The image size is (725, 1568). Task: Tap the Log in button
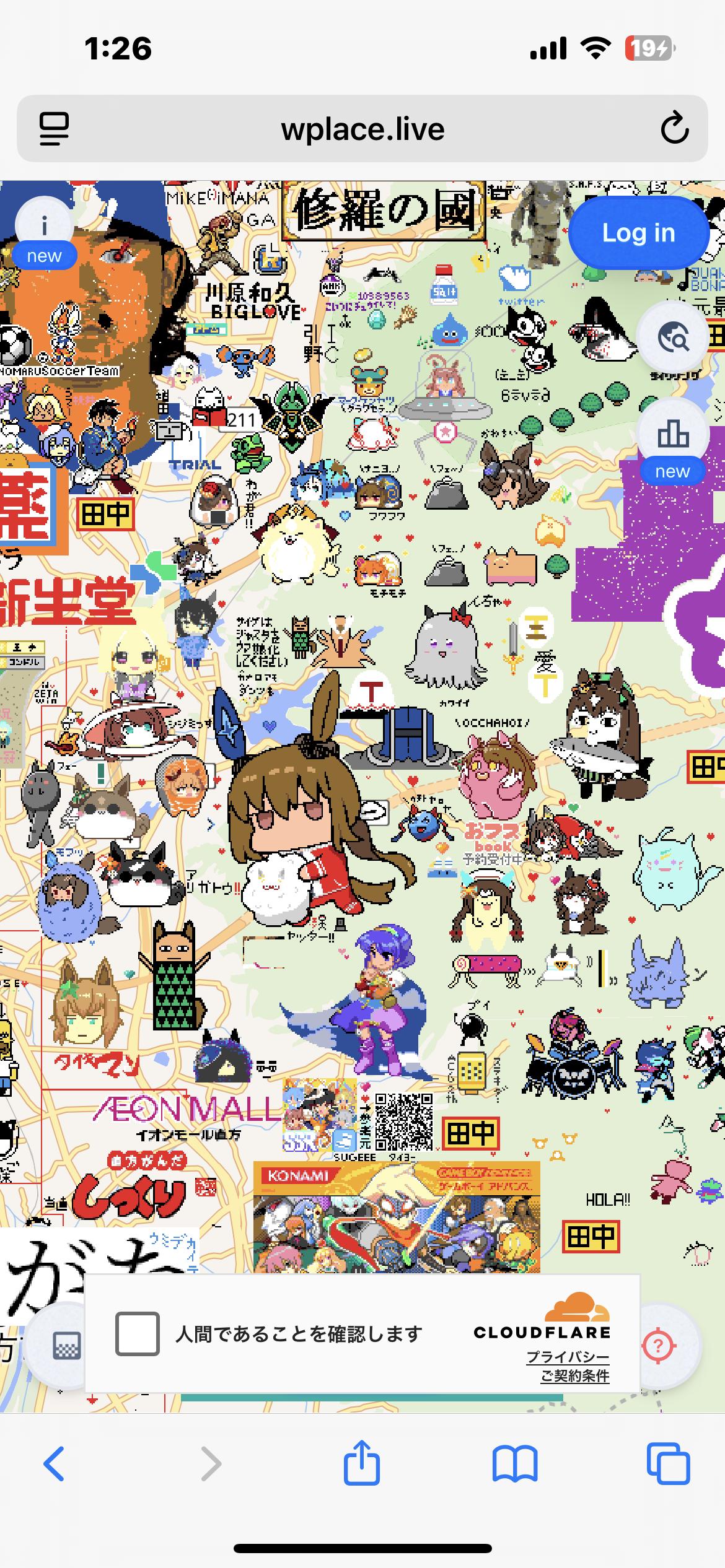(638, 233)
